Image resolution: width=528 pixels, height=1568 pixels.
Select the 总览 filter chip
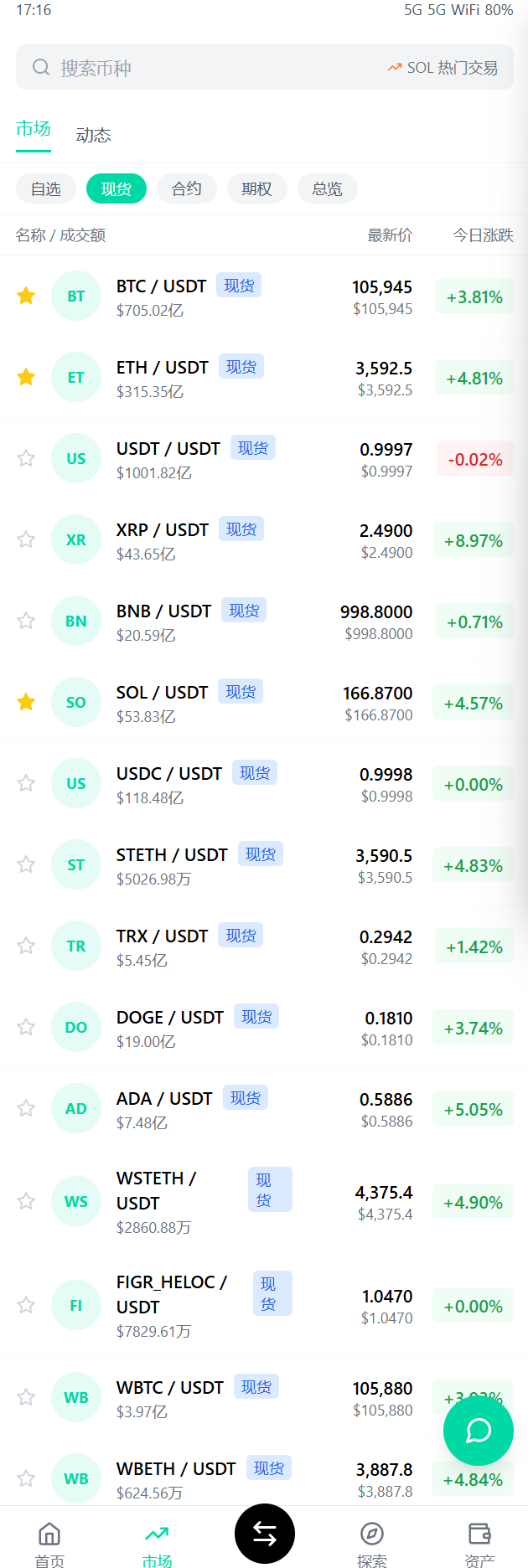tap(327, 189)
